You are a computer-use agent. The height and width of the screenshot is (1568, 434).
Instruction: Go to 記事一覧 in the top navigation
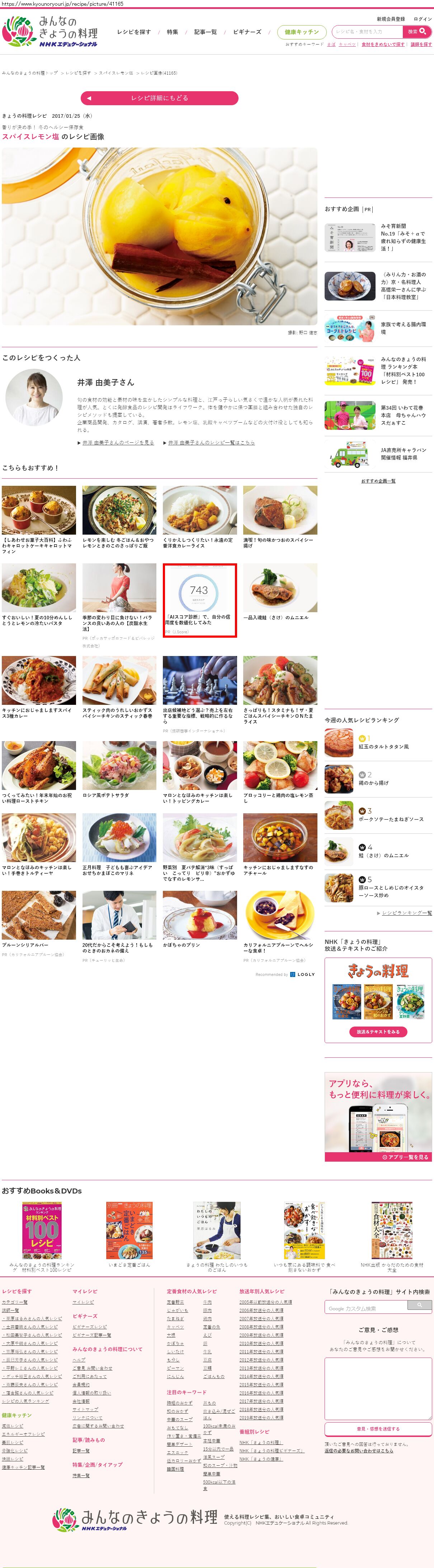(206, 32)
